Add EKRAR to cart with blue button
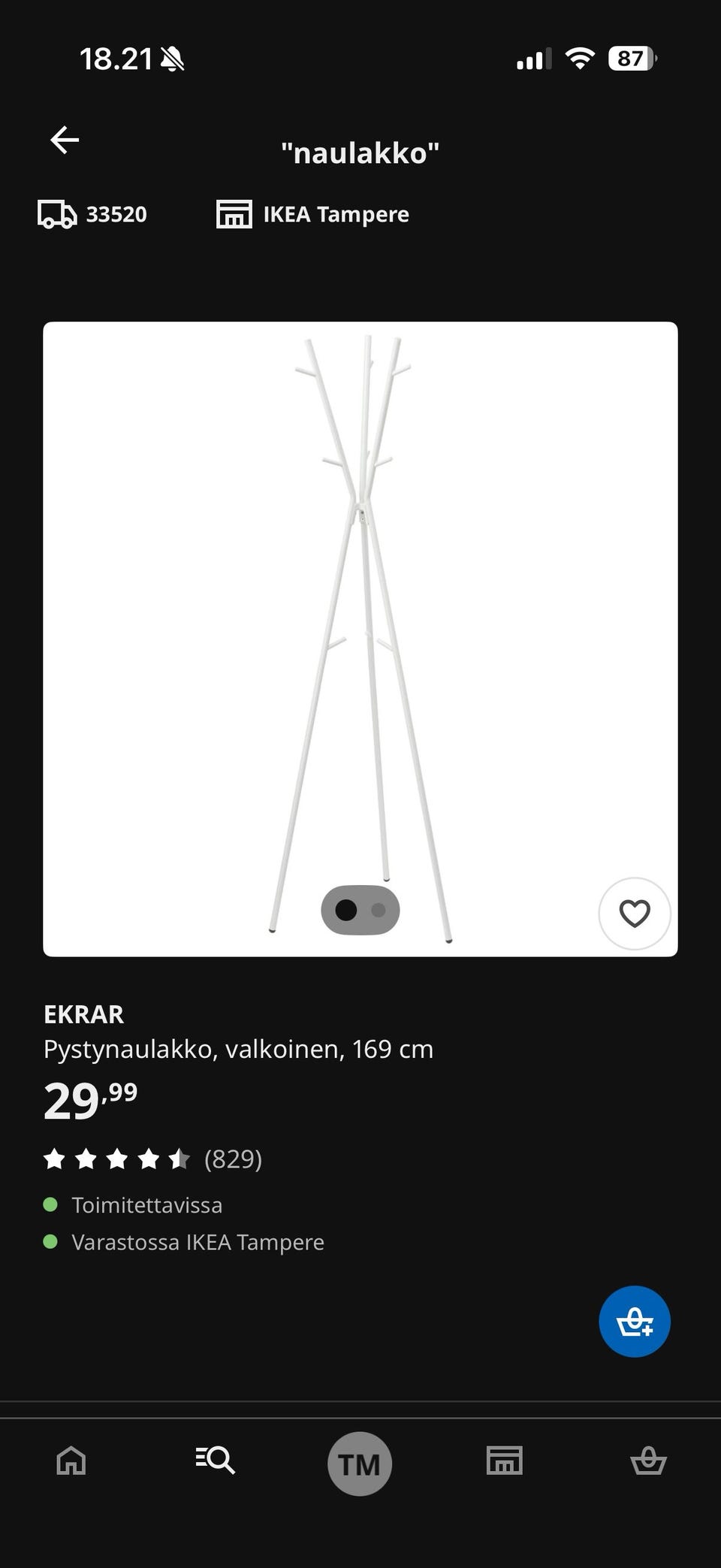Screen dimensions: 721x1568 (634, 1322)
